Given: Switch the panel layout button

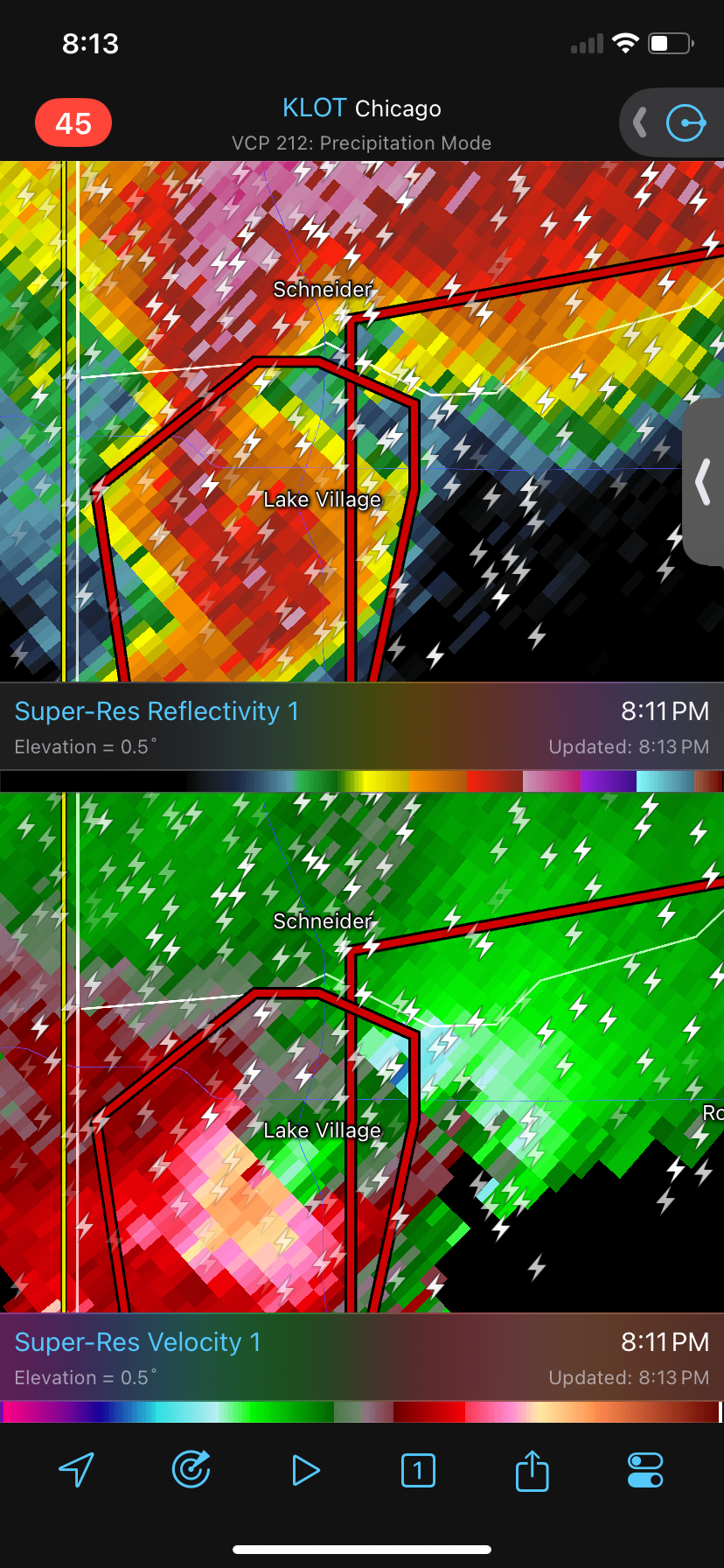Looking at the screenshot, I should click(x=418, y=1470).
